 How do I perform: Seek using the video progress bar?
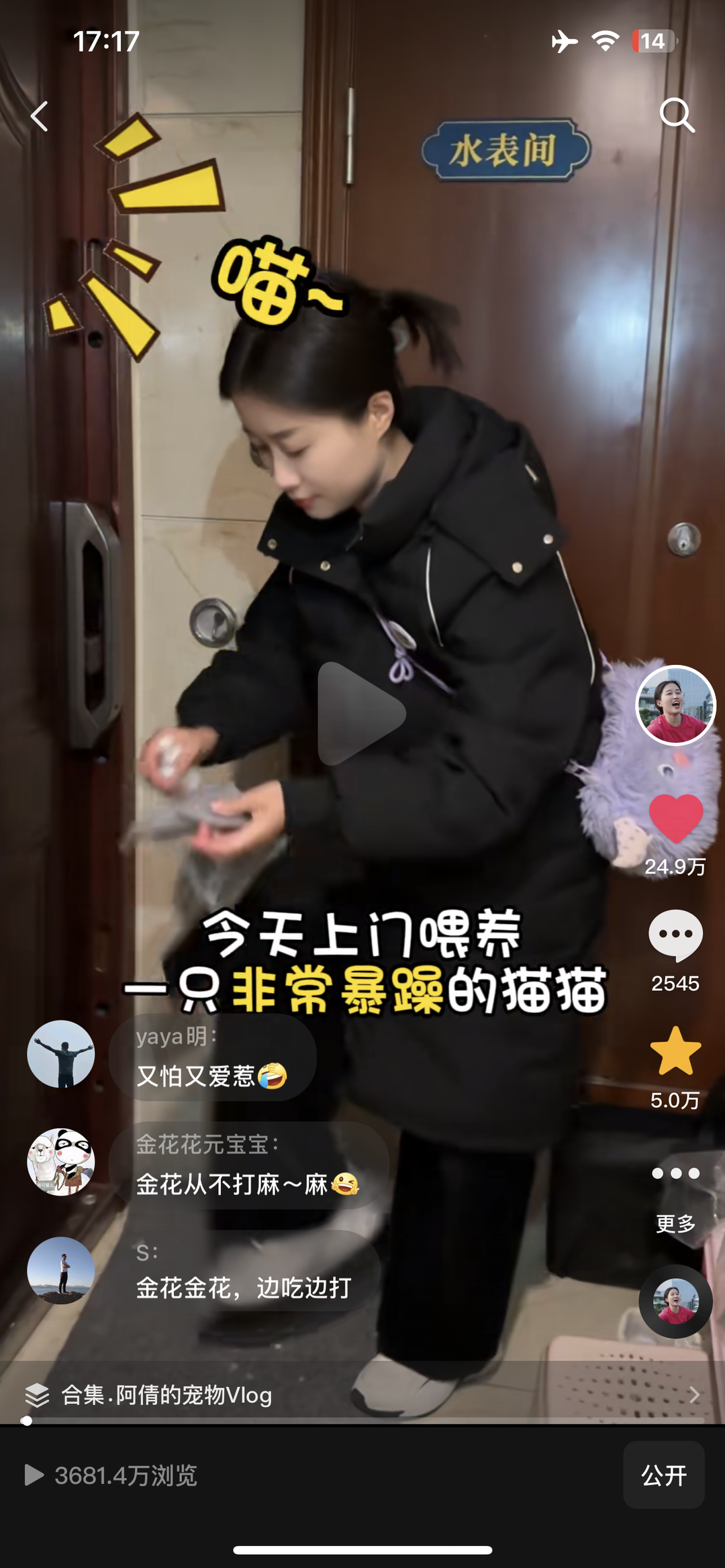coord(362,1420)
